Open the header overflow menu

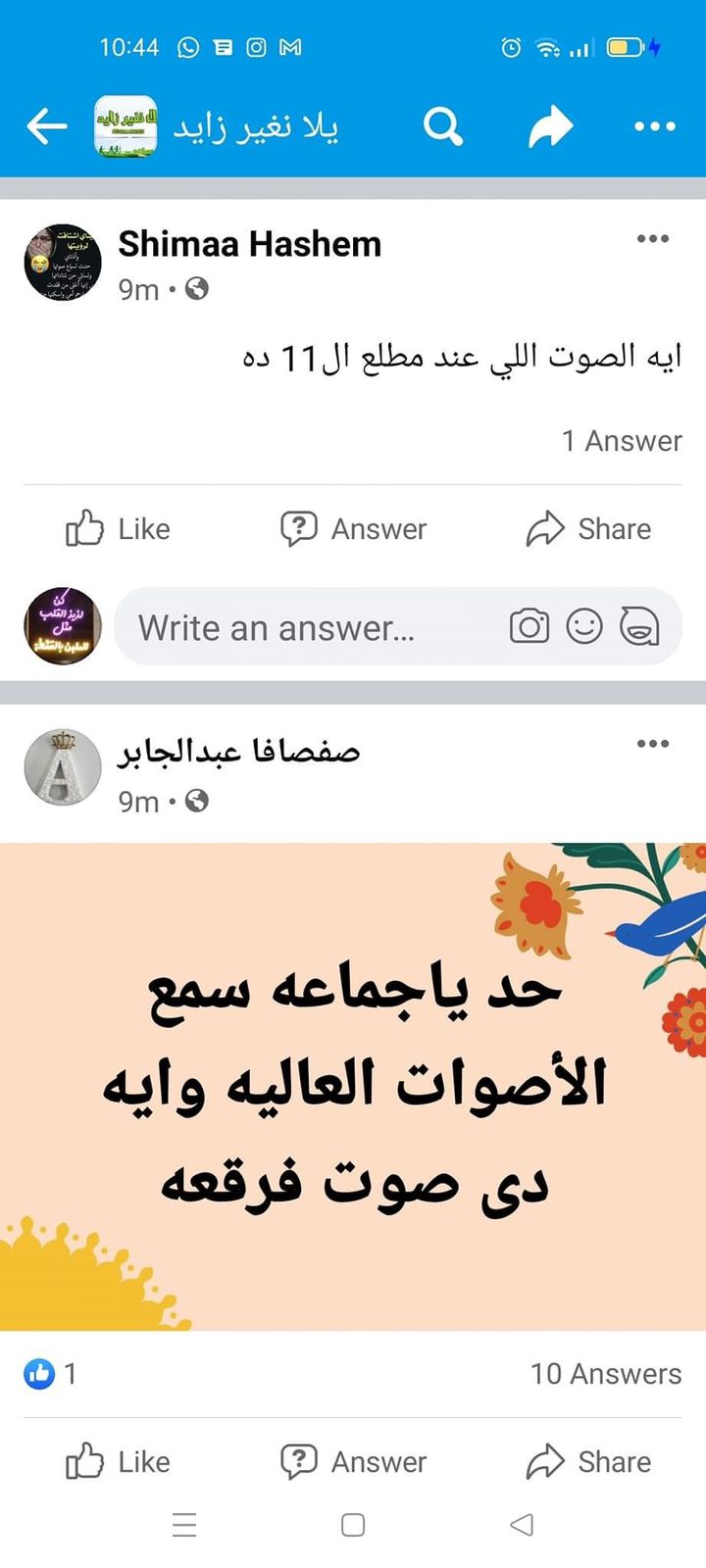click(654, 126)
